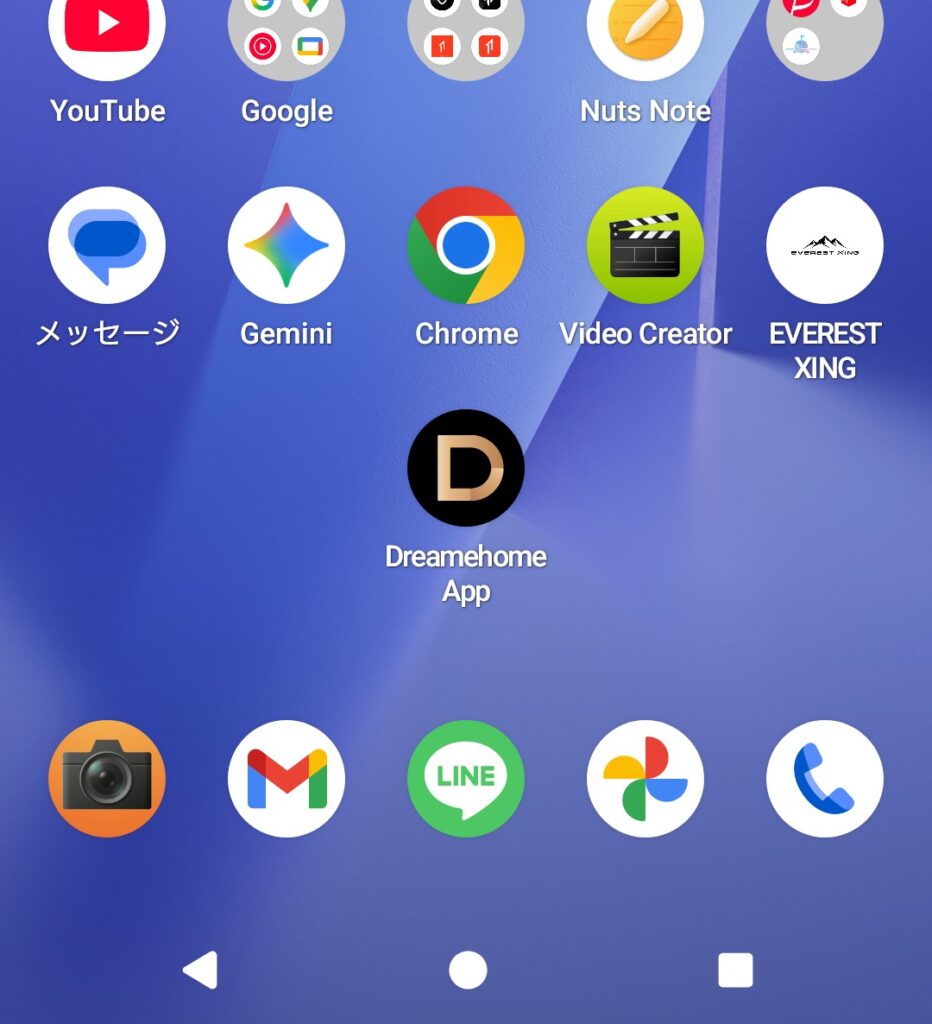Launch the Dreamehome App

point(466,467)
